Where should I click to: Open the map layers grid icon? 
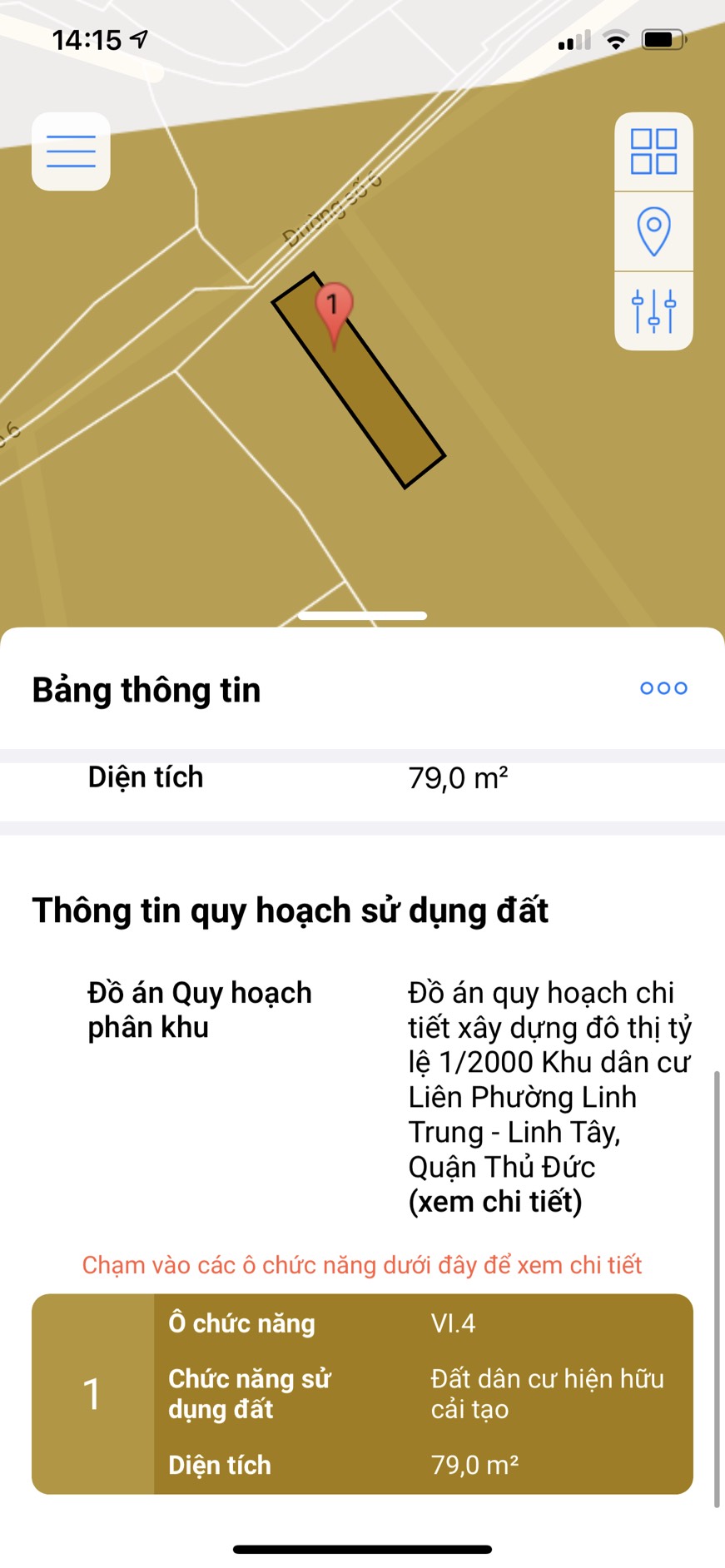tap(653, 151)
